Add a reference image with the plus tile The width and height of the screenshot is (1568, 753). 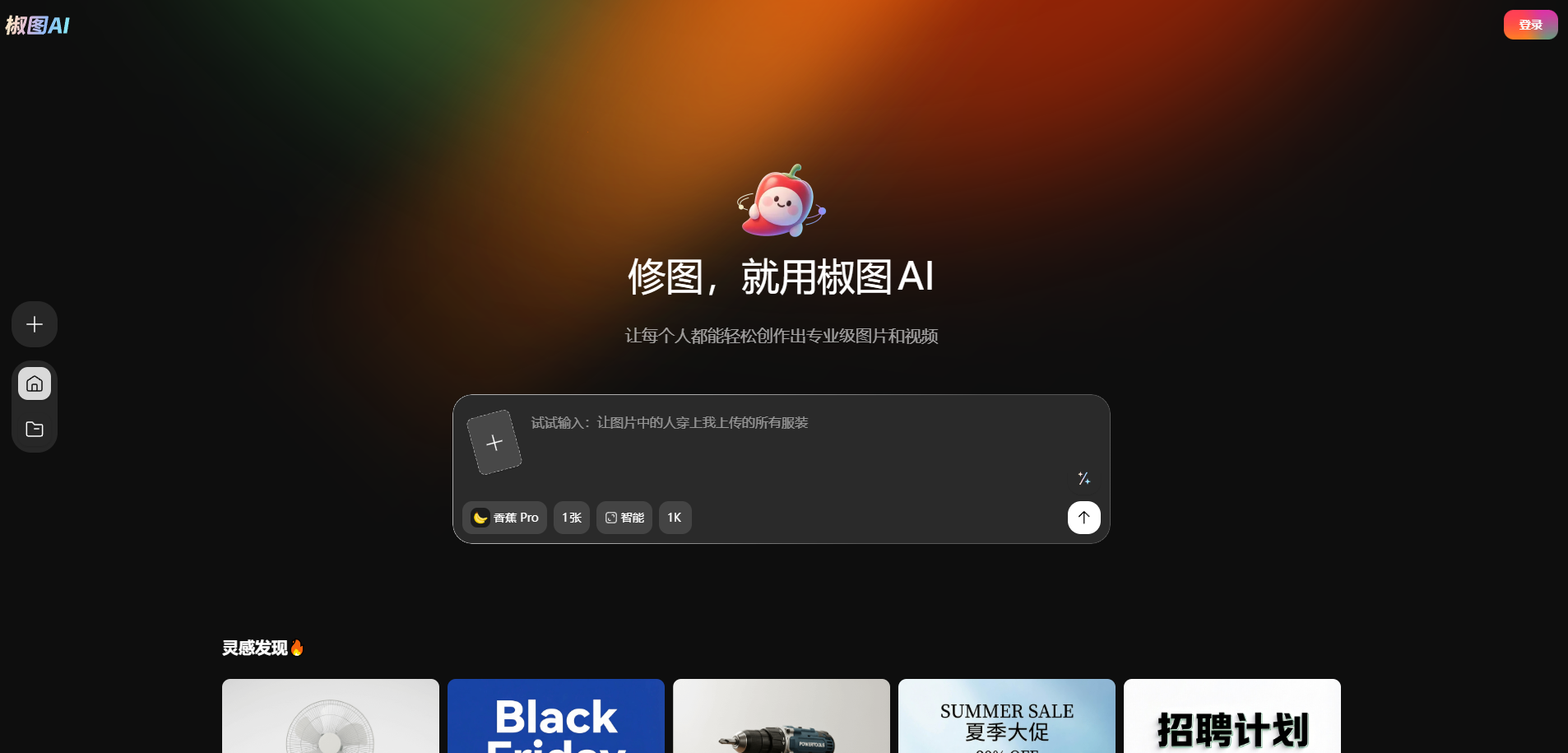click(494, 443)
